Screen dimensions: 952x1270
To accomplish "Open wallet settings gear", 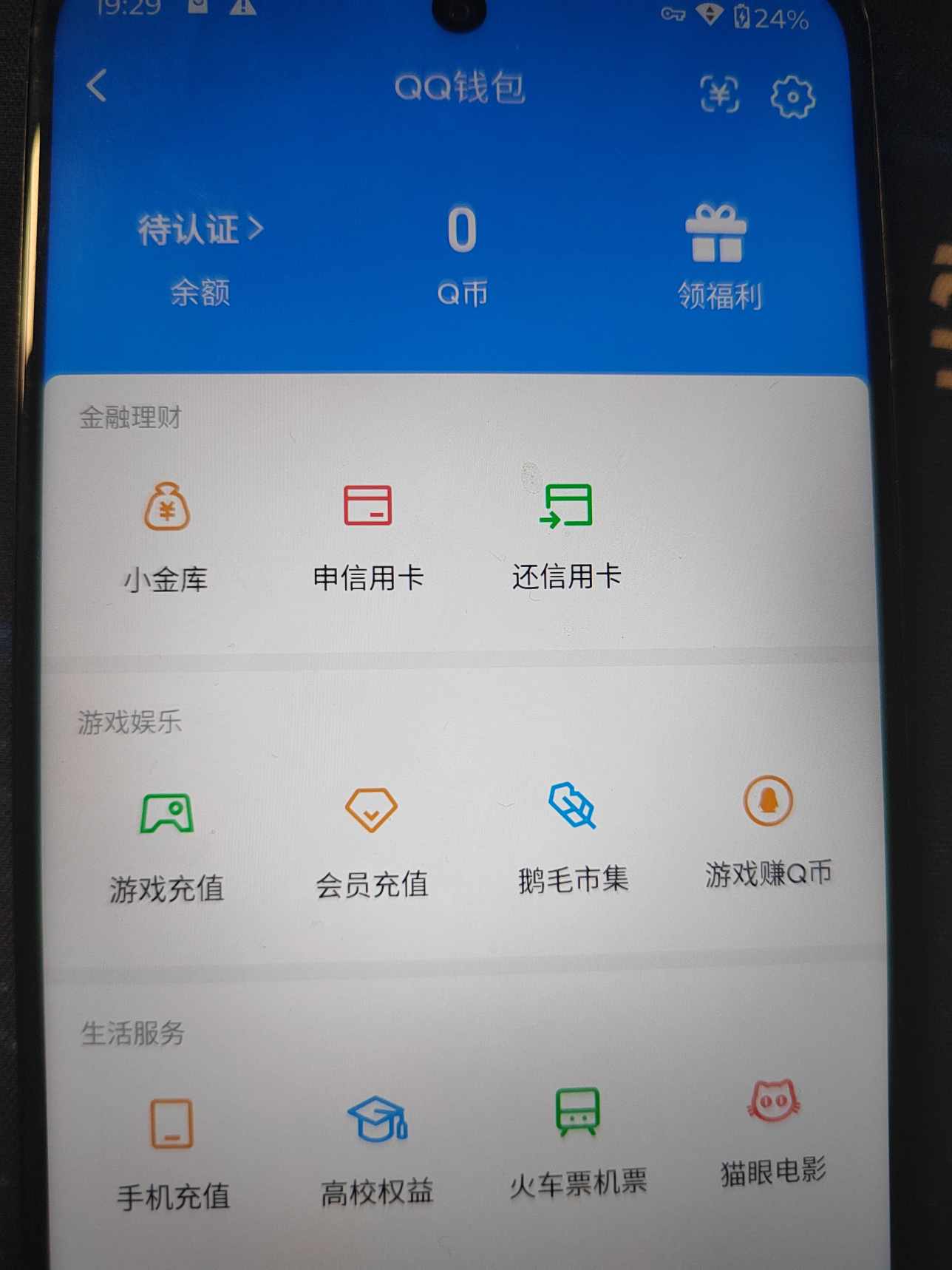I will click(792, 96).
